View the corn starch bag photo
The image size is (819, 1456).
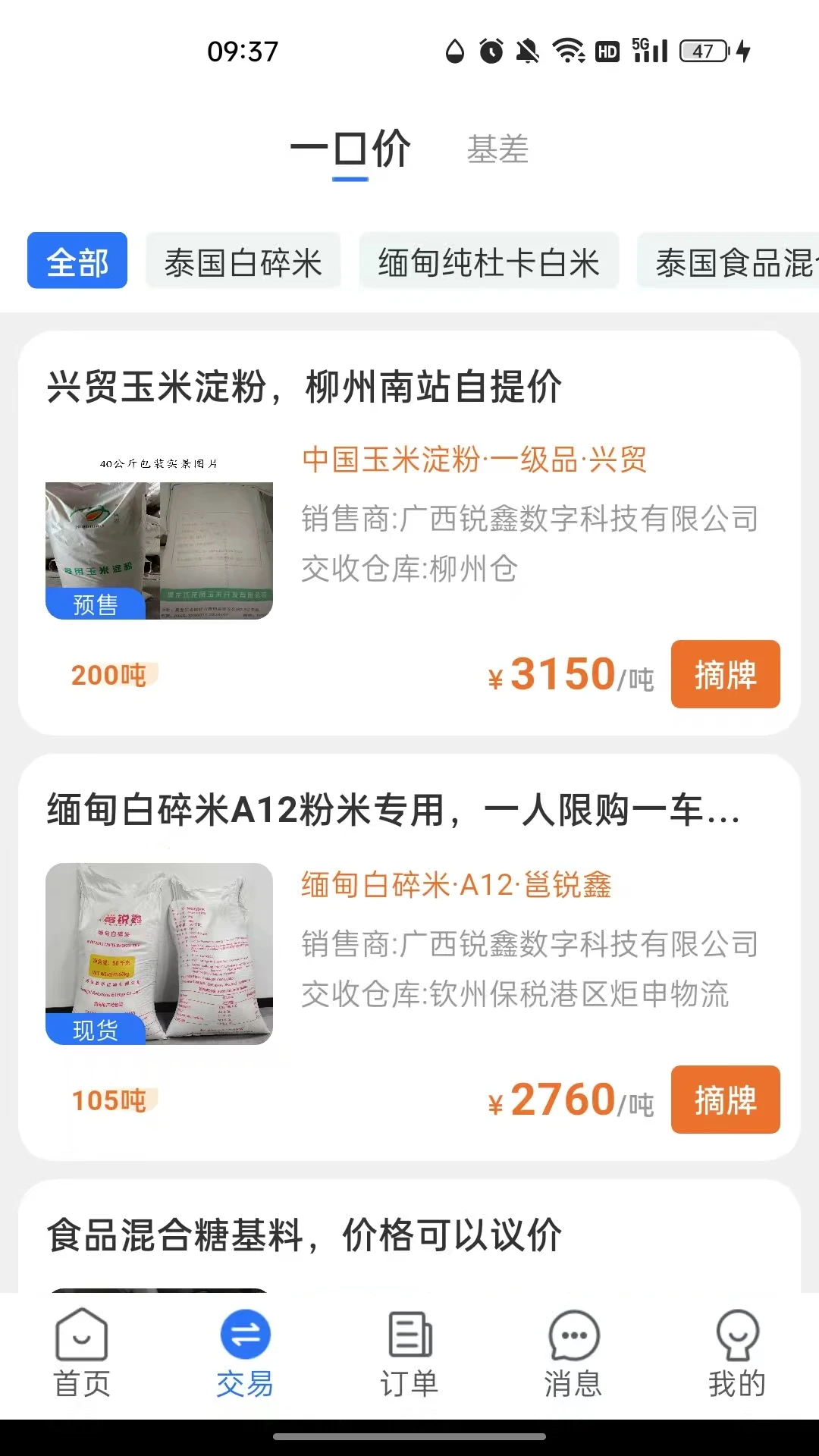(158, 550)
